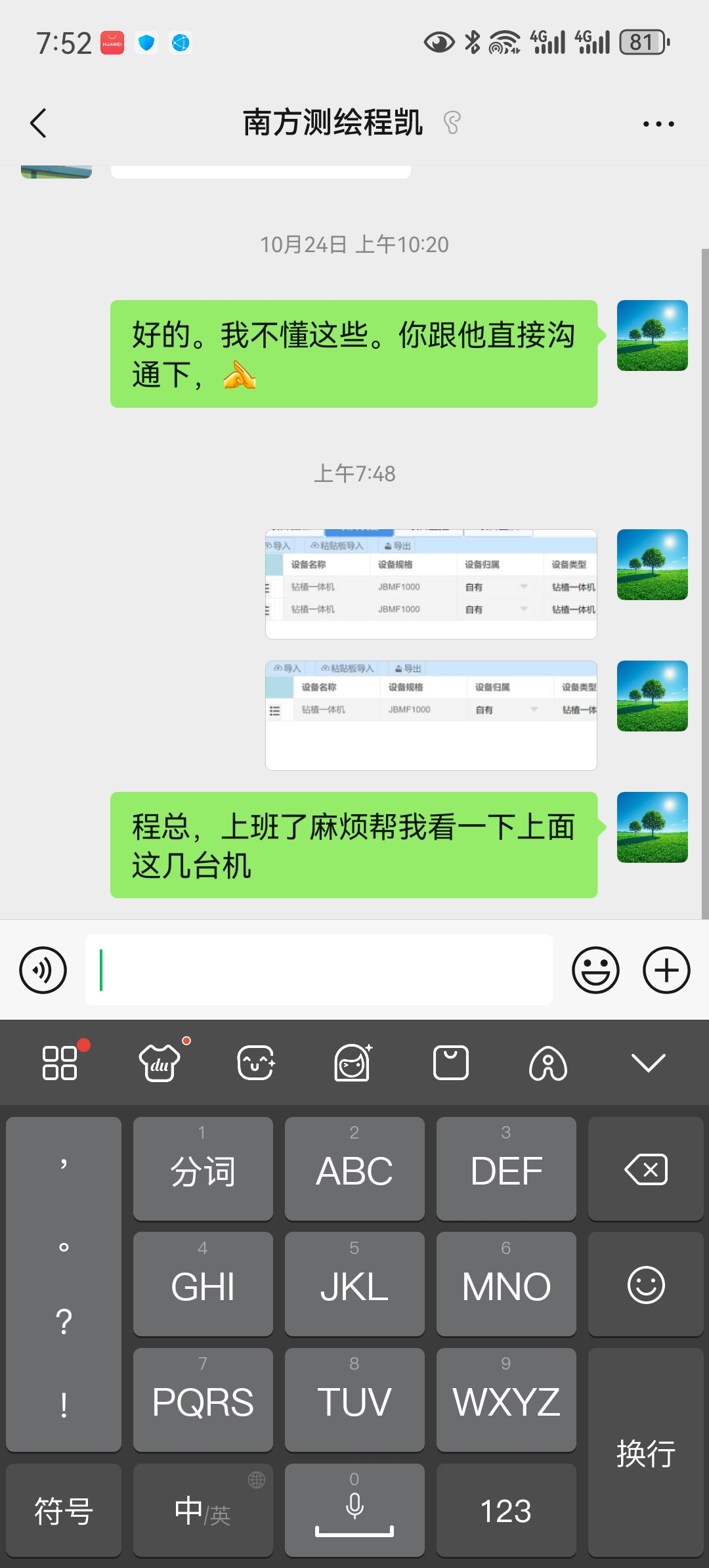Open the 符号 symbols key
709x1568 pixels.
coord(64,1510)
